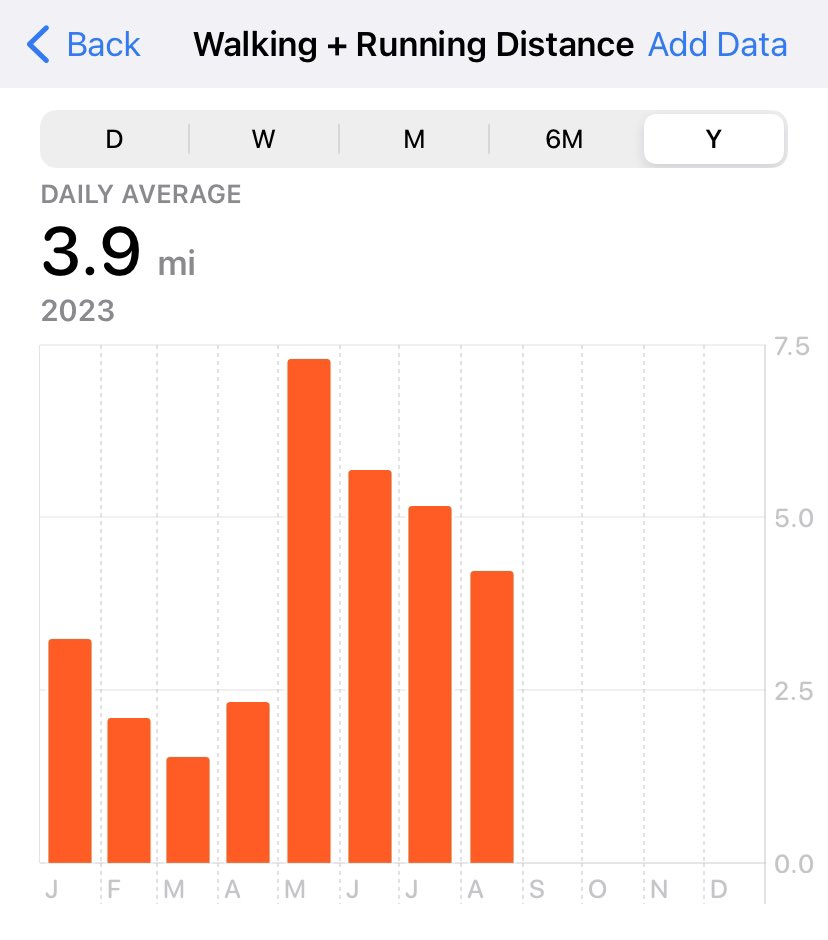Screen dimensions: 828x940
Task: Tap the January bar in the chart
Action: [x=70, y=750]
